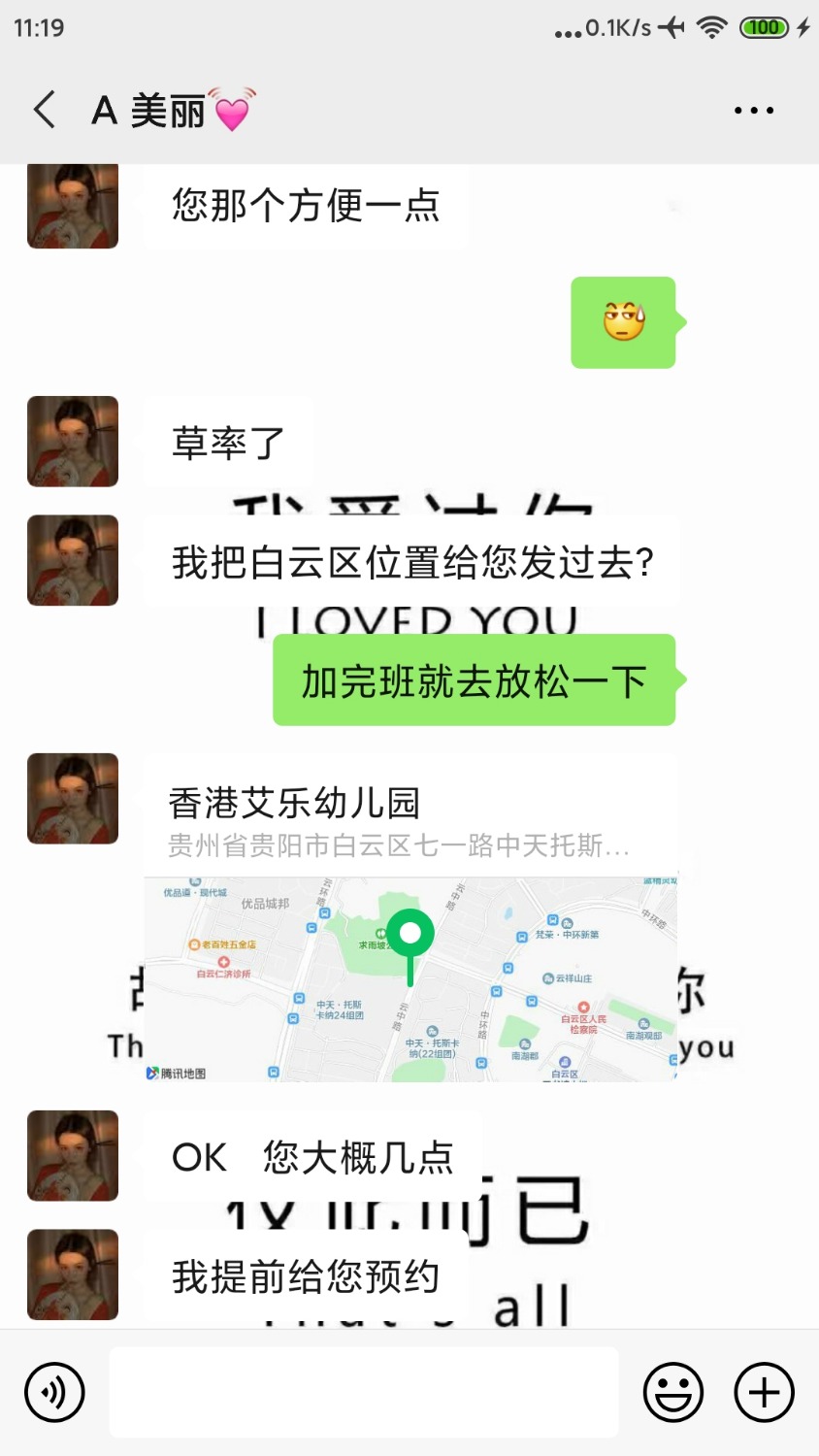
Task: Open the voice message input icon
Action: pos(53,1391)
